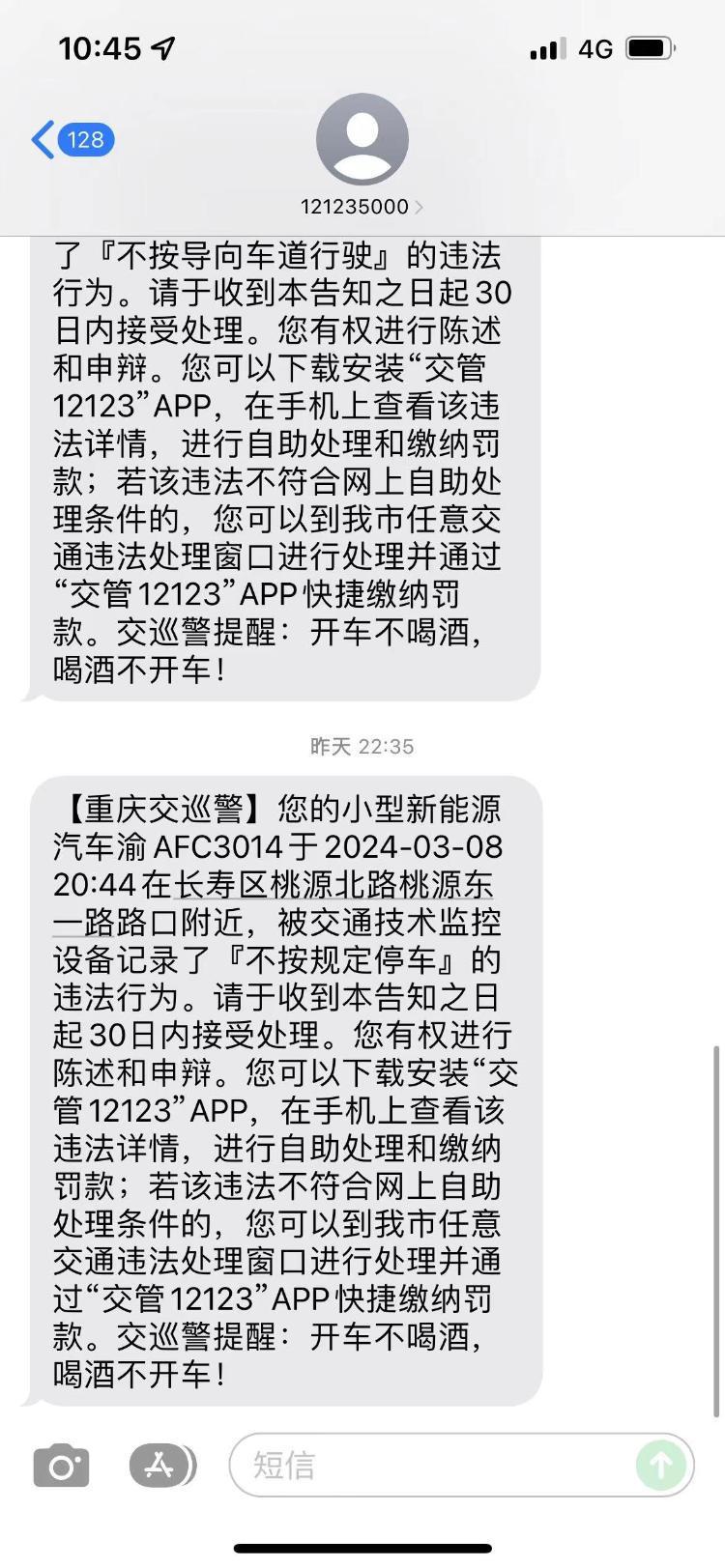Tap the phone number 121235000 label

point(354,206)
